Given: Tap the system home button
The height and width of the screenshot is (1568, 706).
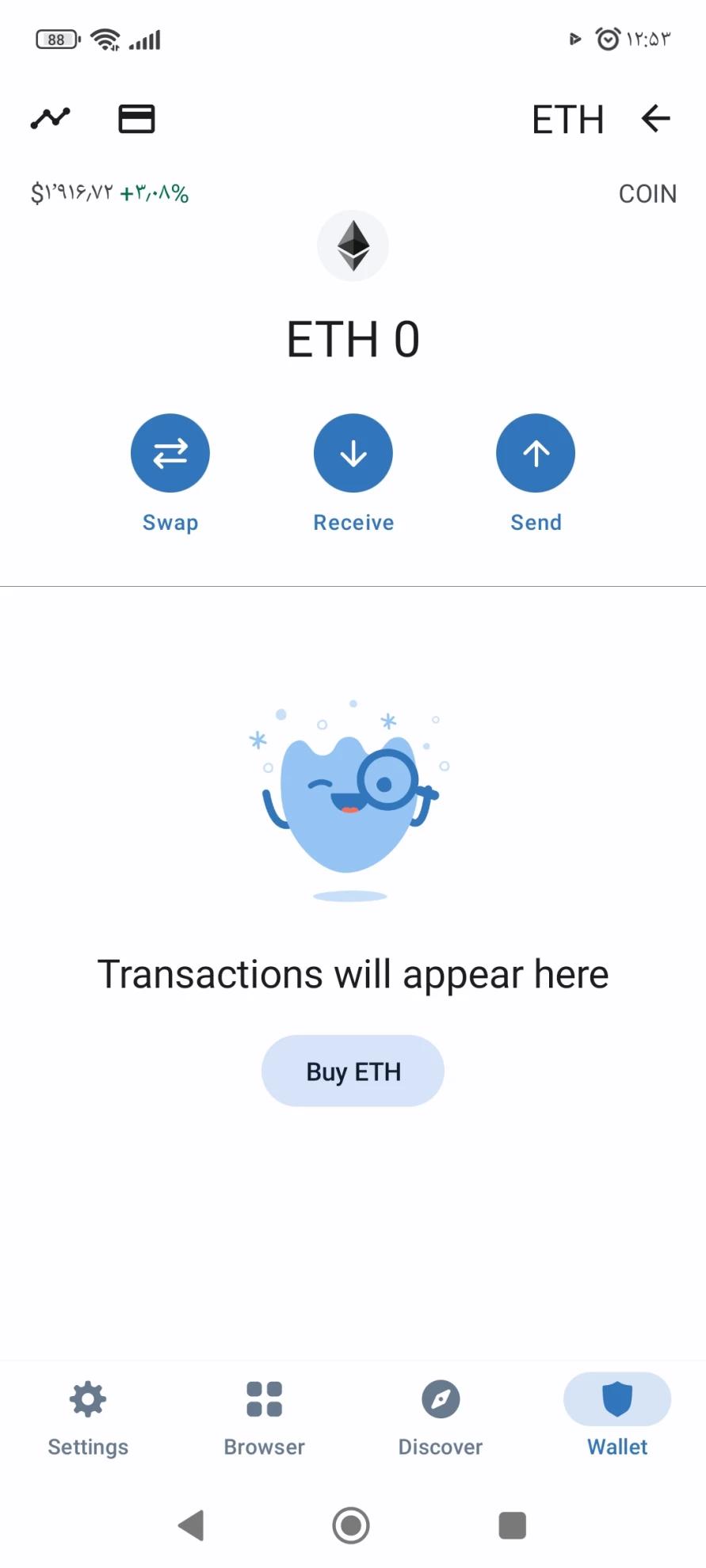Looking at the screenshot, I should pyautogui.click(x=351, y=1525).
